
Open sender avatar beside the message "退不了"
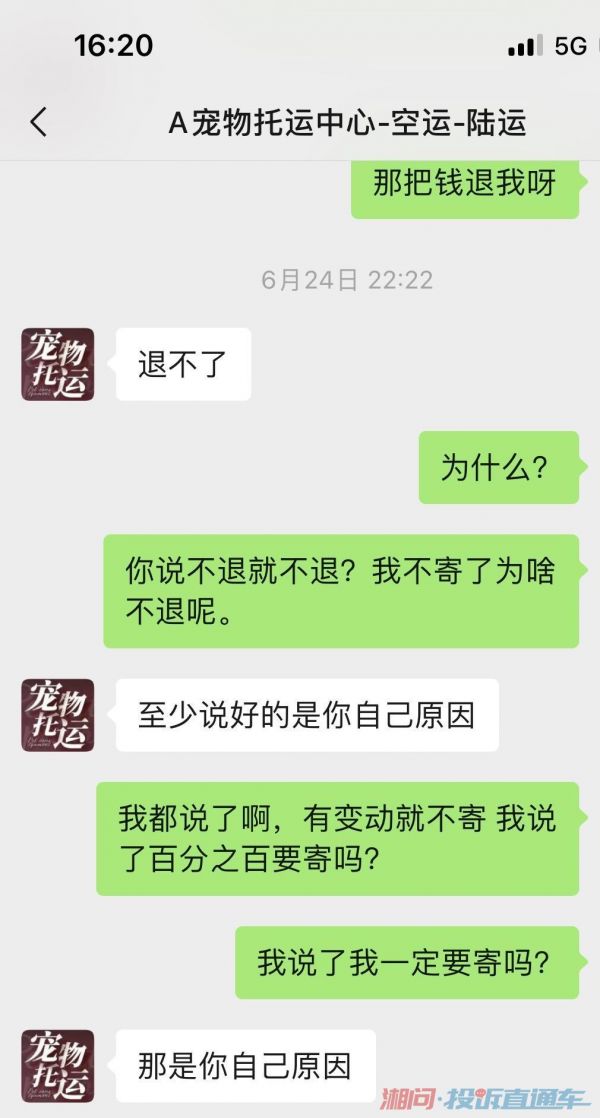[58, 364]
